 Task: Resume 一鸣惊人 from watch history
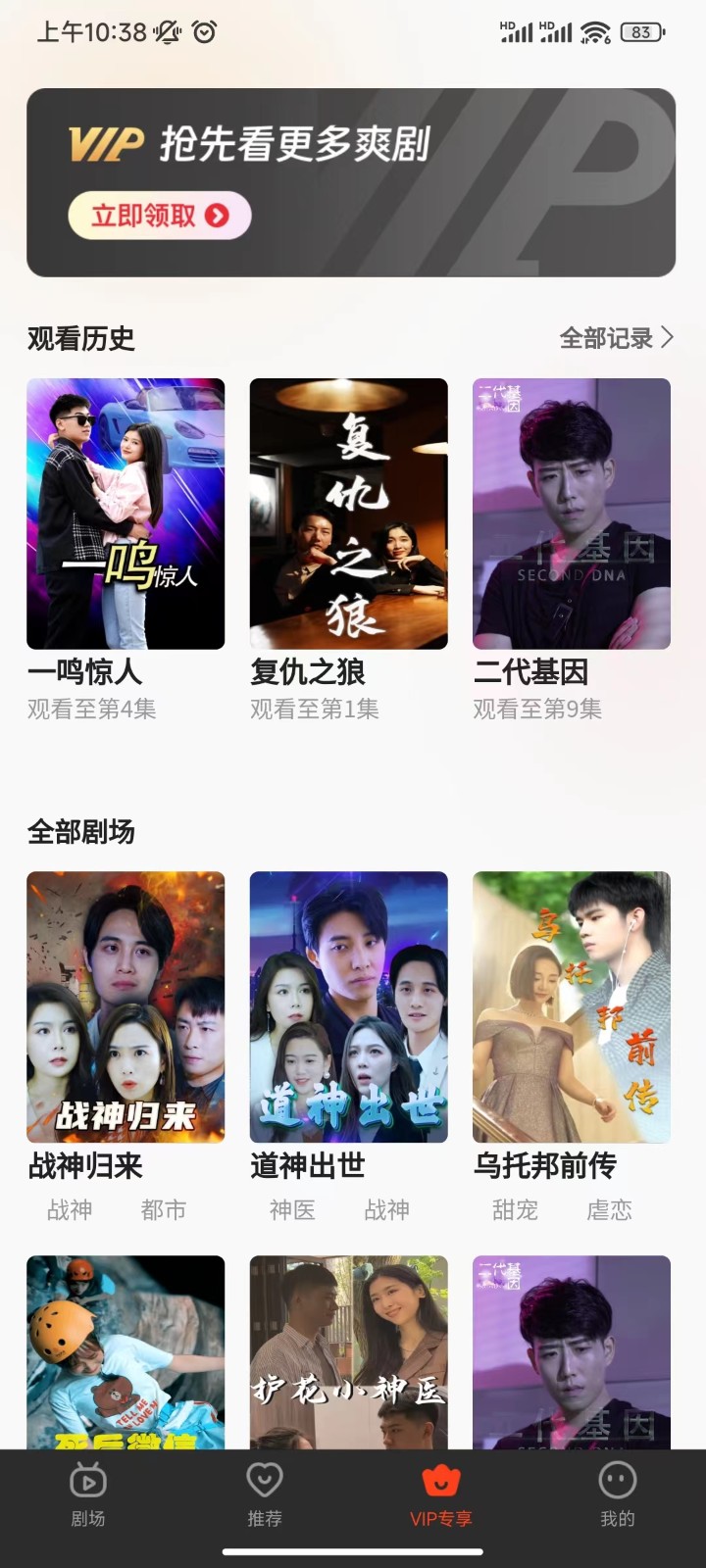tap(126, 514)
